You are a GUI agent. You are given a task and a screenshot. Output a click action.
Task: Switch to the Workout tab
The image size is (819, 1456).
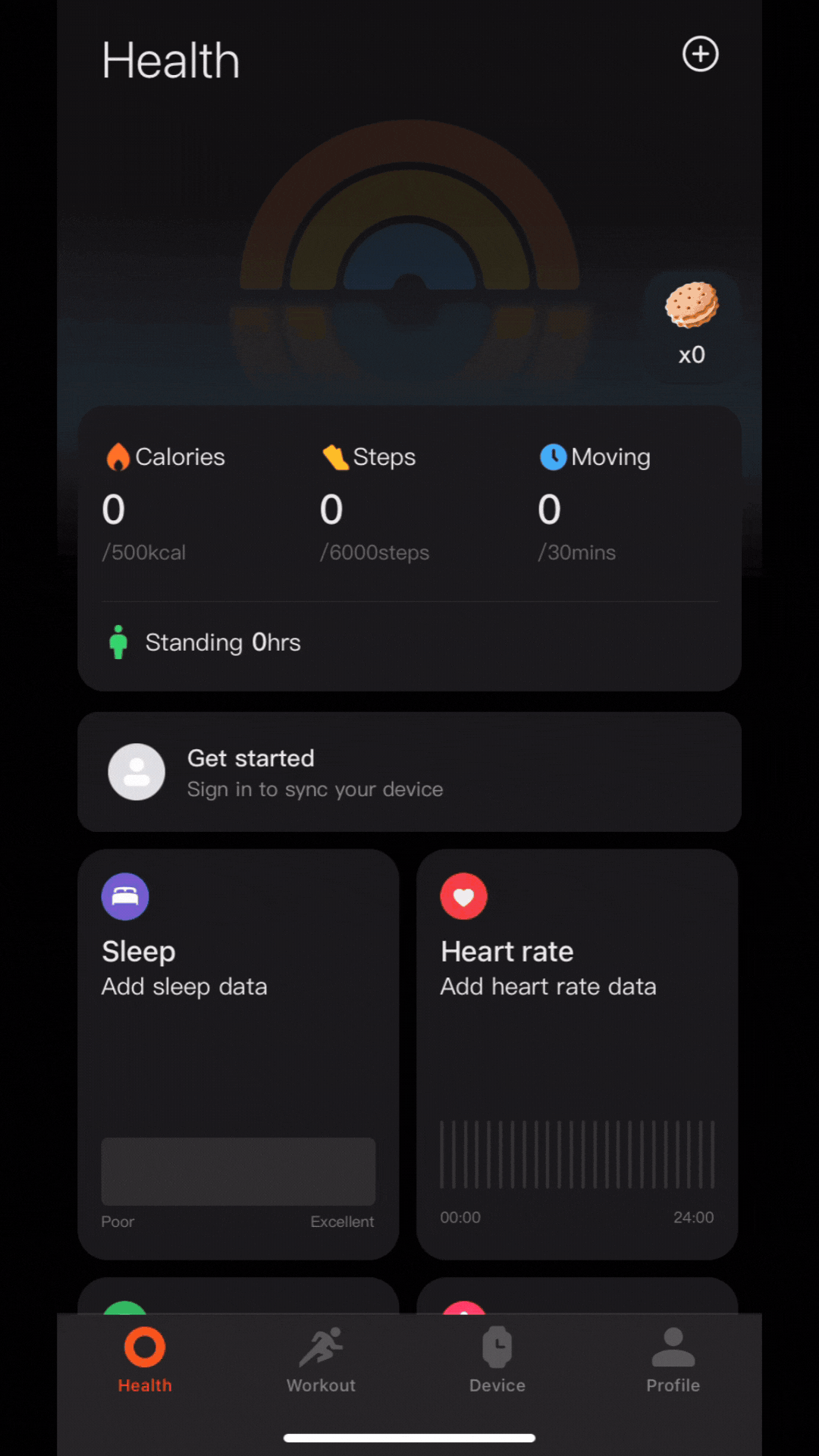click(x=321, y=1361)
